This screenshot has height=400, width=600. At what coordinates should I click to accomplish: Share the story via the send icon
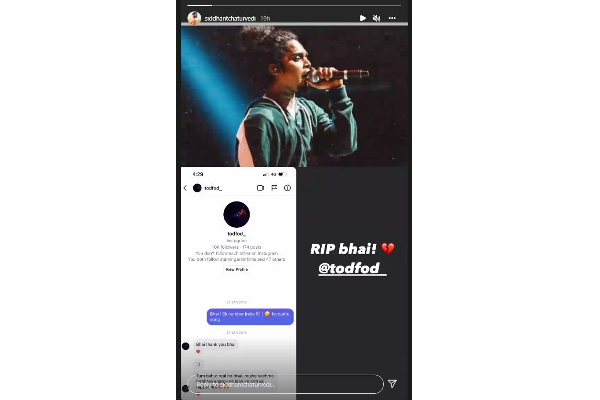[393, 384]
